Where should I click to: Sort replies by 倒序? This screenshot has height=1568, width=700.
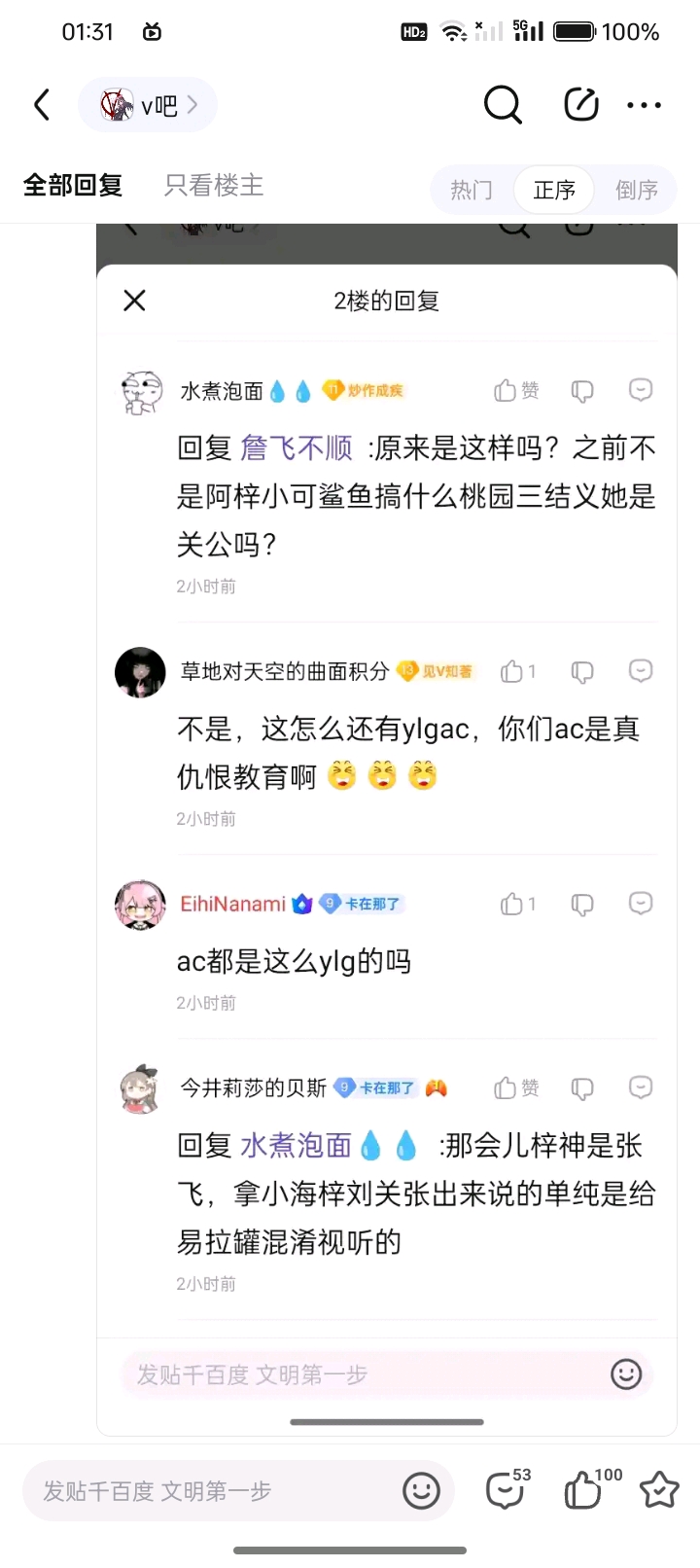point(637,190)
